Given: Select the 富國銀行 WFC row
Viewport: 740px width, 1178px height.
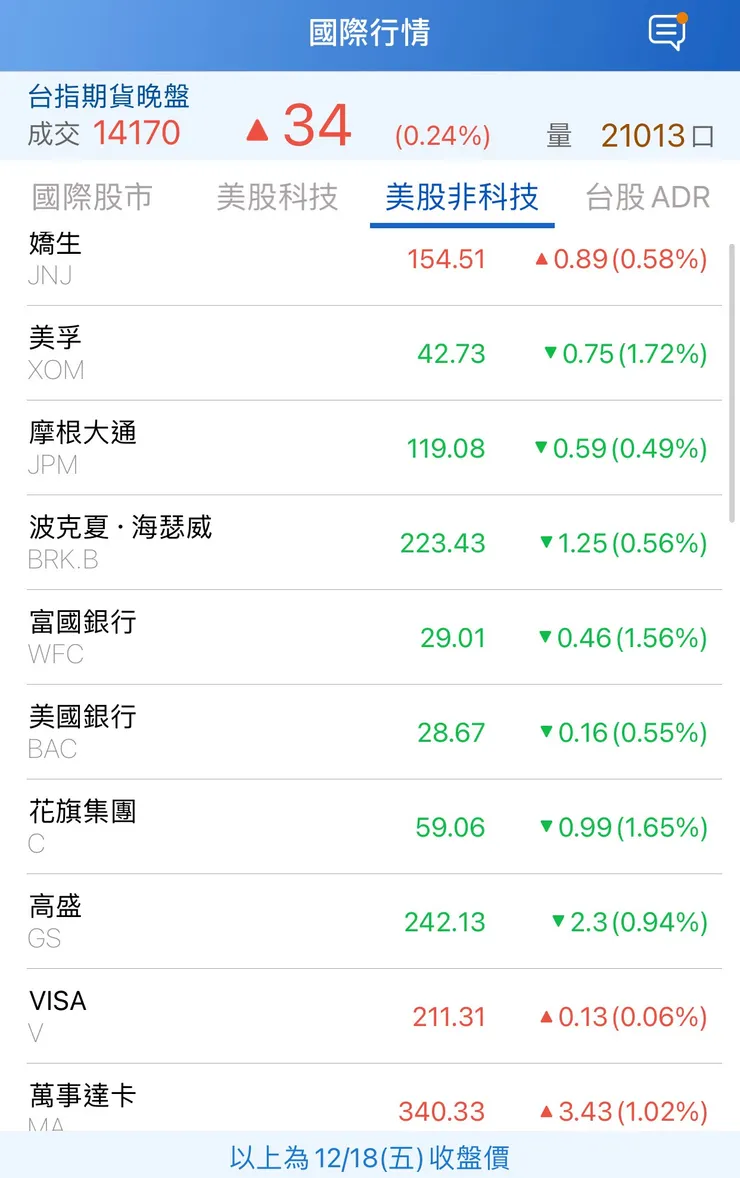Looking at the screenshot, I should (x=370, y=637).
